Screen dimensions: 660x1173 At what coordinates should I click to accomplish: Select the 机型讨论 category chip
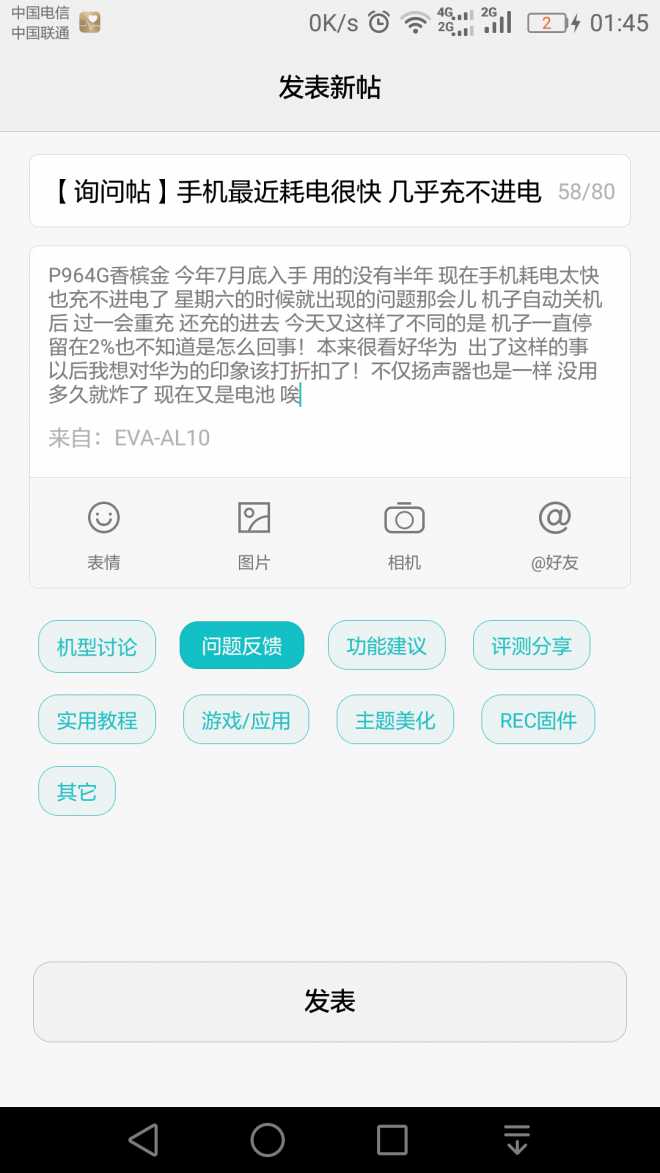(97, 647)
